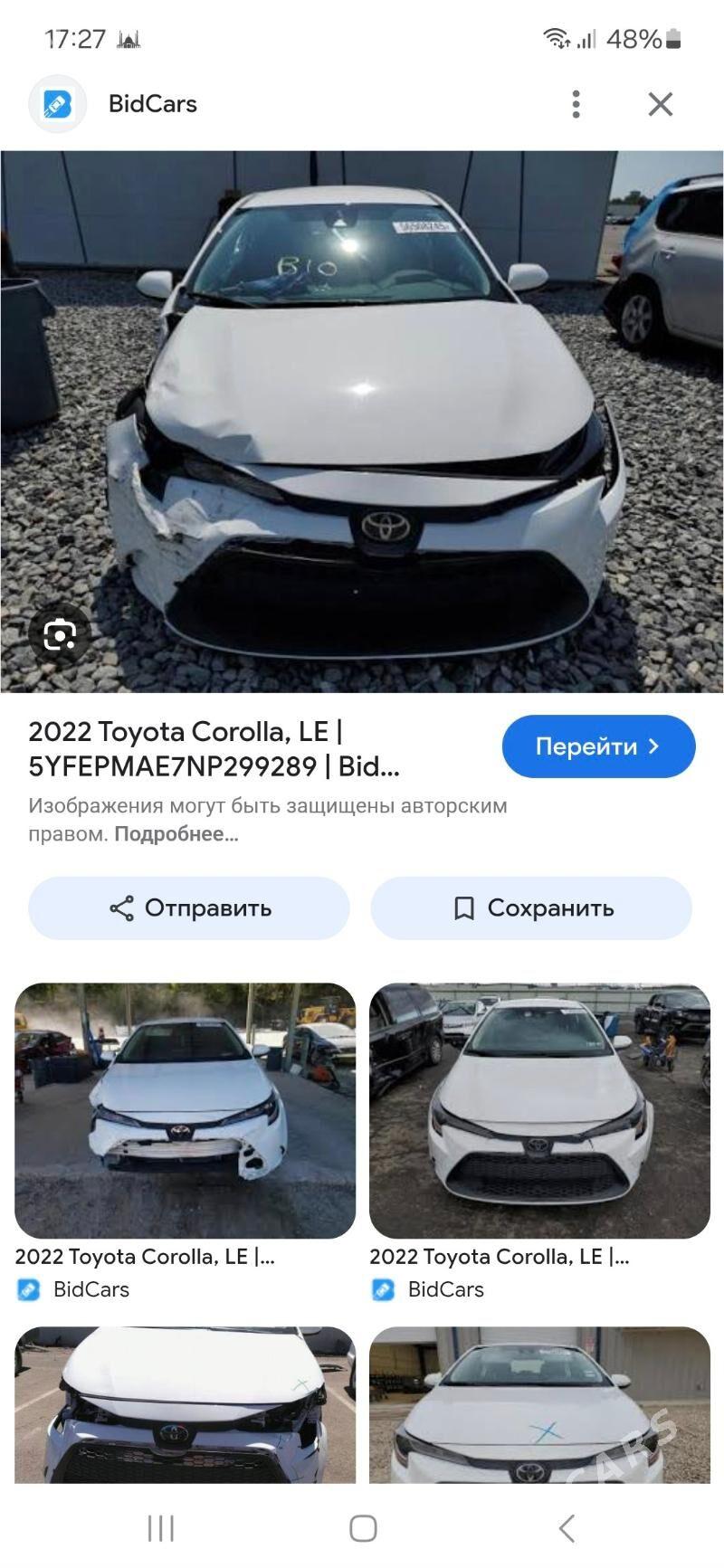The image size is (724, 1568).
Task: Tap the home navigation button
Action: tap(362, 1529)
